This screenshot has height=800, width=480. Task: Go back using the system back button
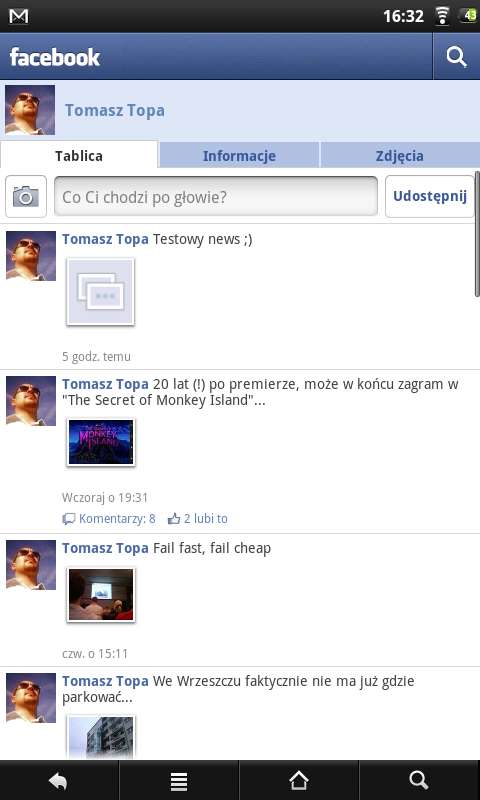[x=59, y=780]
